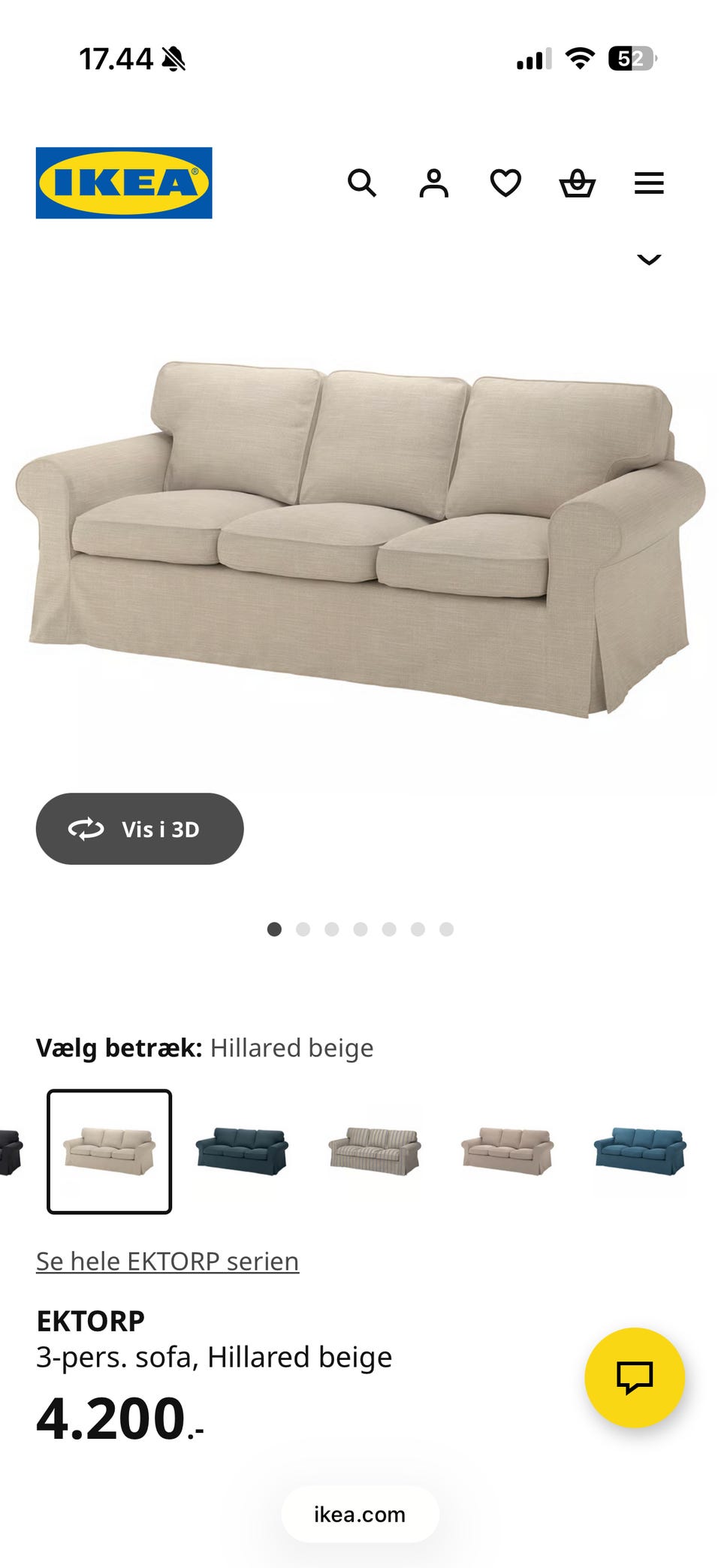Select the second carousel dot
Image resolution: width=721 pixels, height=1568 pixels.
[x=303, y=929]
